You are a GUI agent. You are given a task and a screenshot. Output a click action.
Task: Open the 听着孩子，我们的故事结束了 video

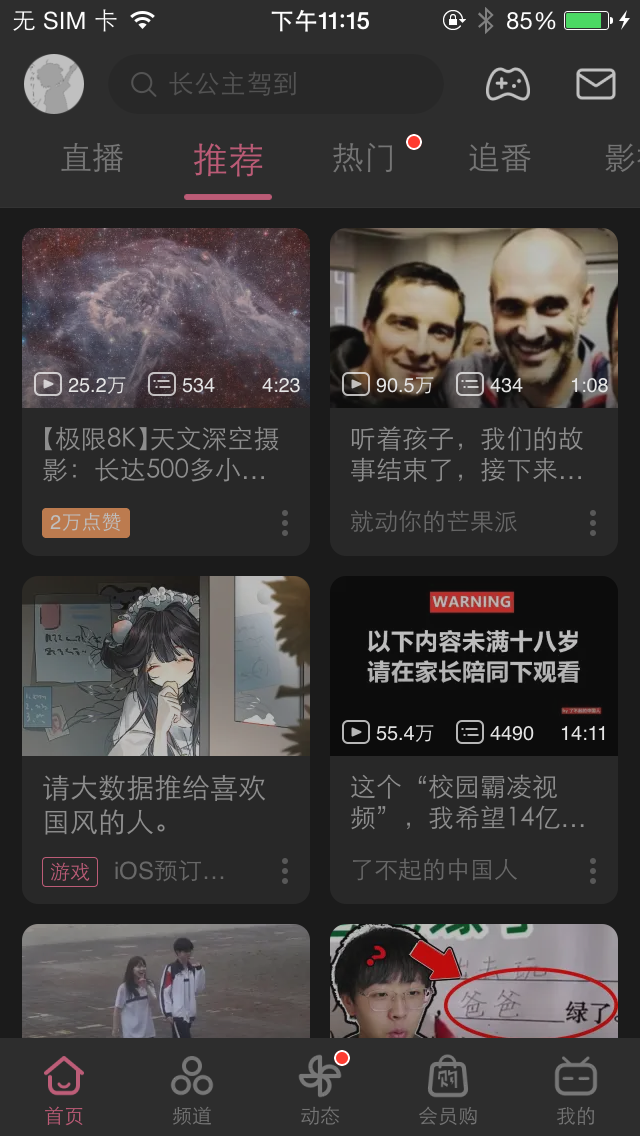474,392
